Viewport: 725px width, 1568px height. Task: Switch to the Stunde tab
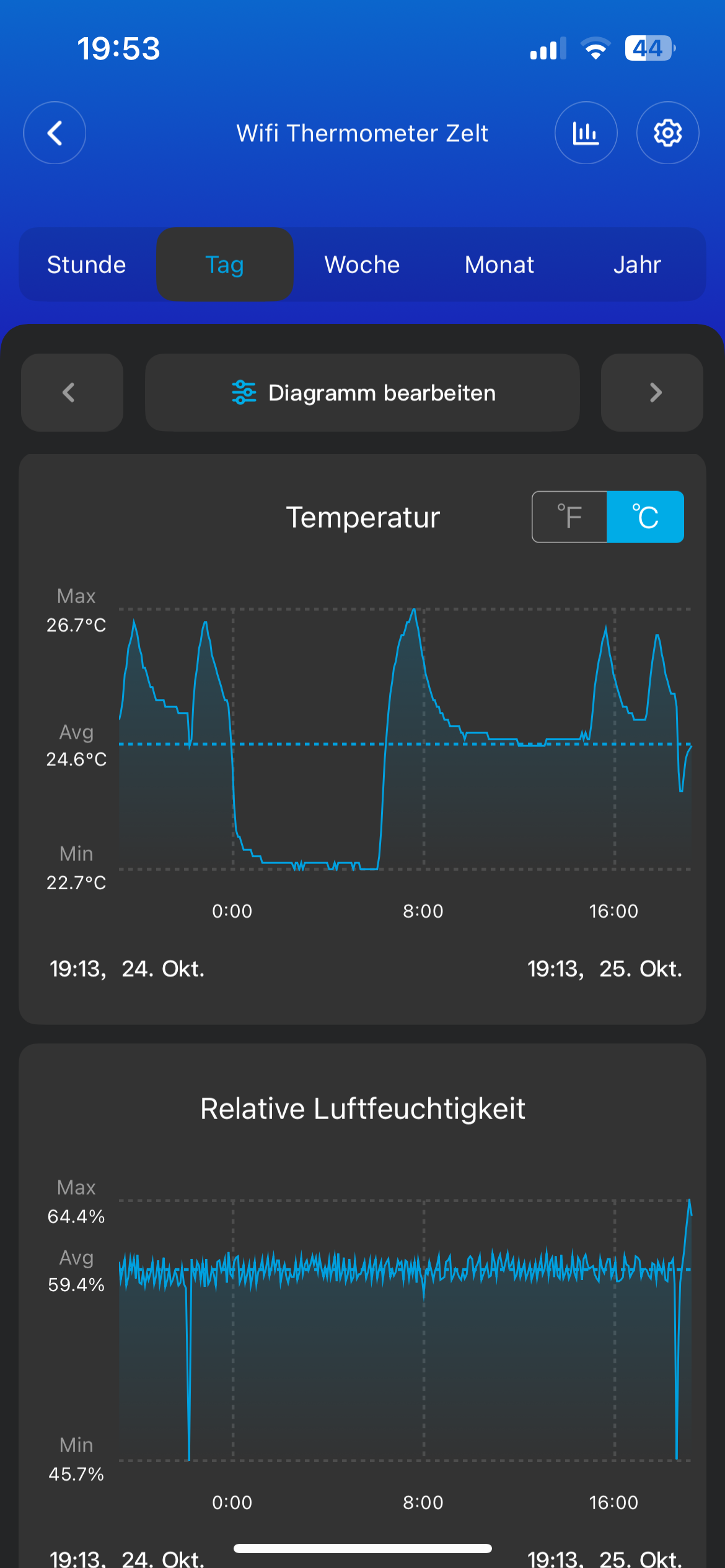[x=87, y=264]
